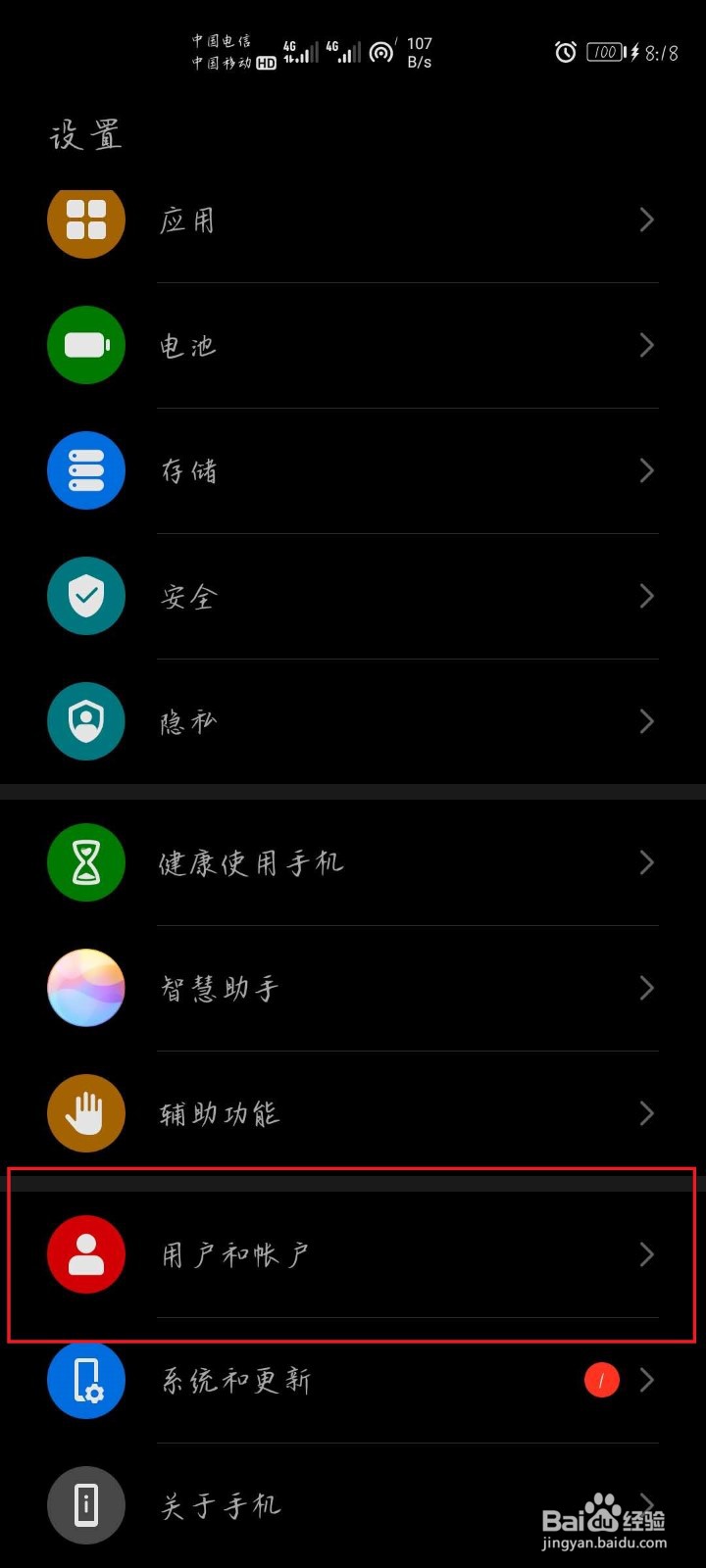This screenshot has width=706, height=1568.
Task: Open the red Users and Accounts icon
Action: point(86,1255)
